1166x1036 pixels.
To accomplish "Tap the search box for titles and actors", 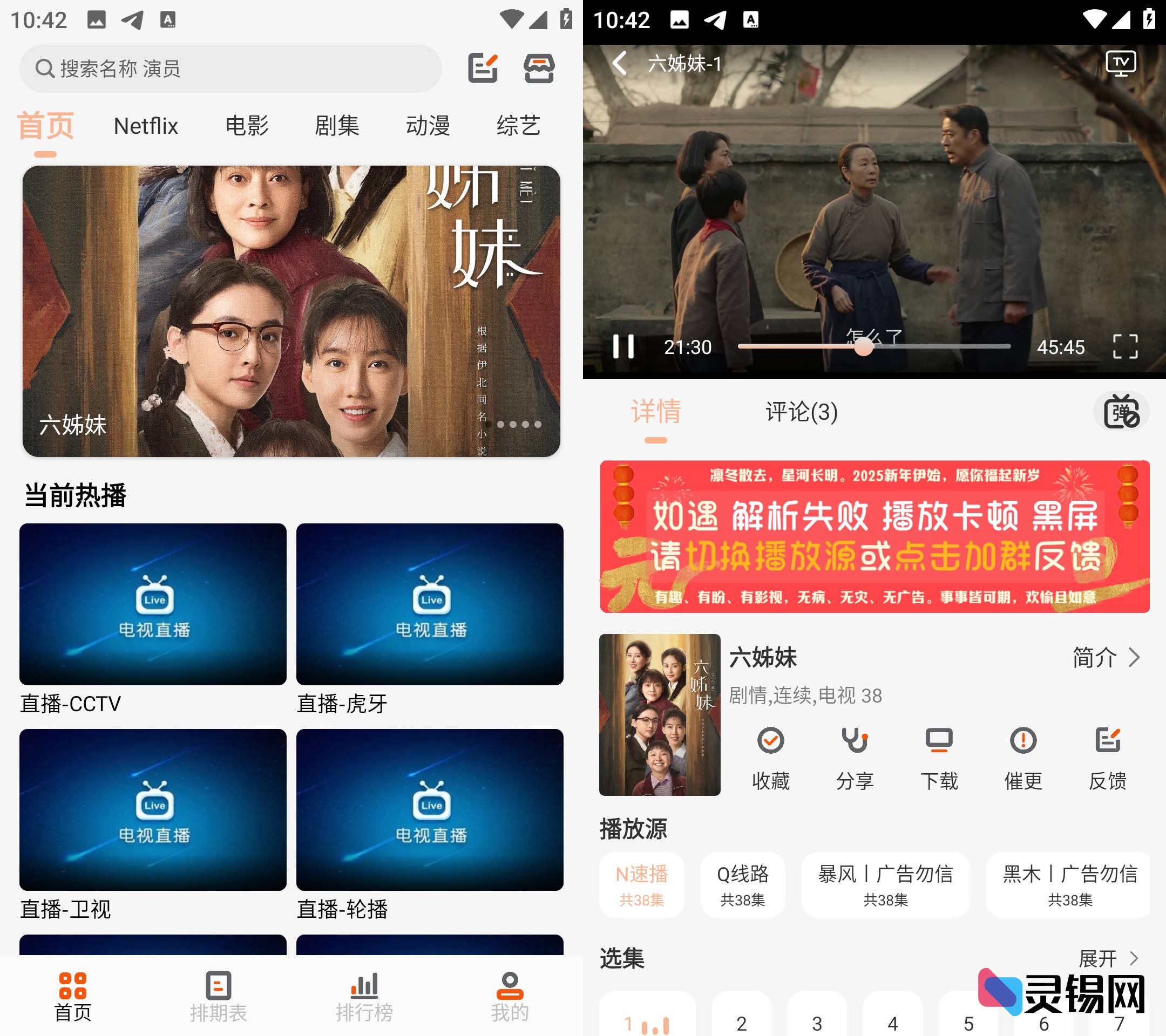I will pyautogui.click(x=231, y=69).
